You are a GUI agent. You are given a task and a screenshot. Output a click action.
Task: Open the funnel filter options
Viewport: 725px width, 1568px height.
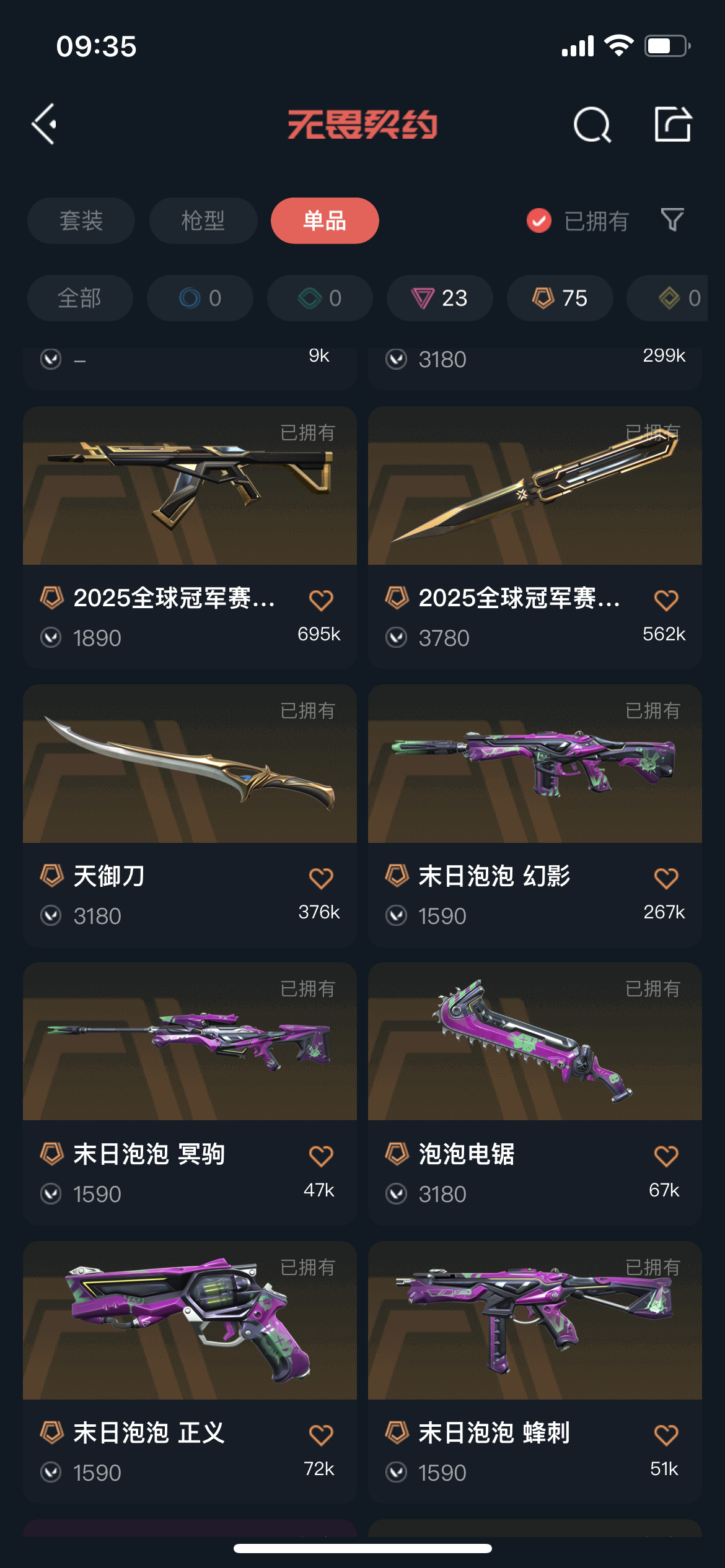672,220
